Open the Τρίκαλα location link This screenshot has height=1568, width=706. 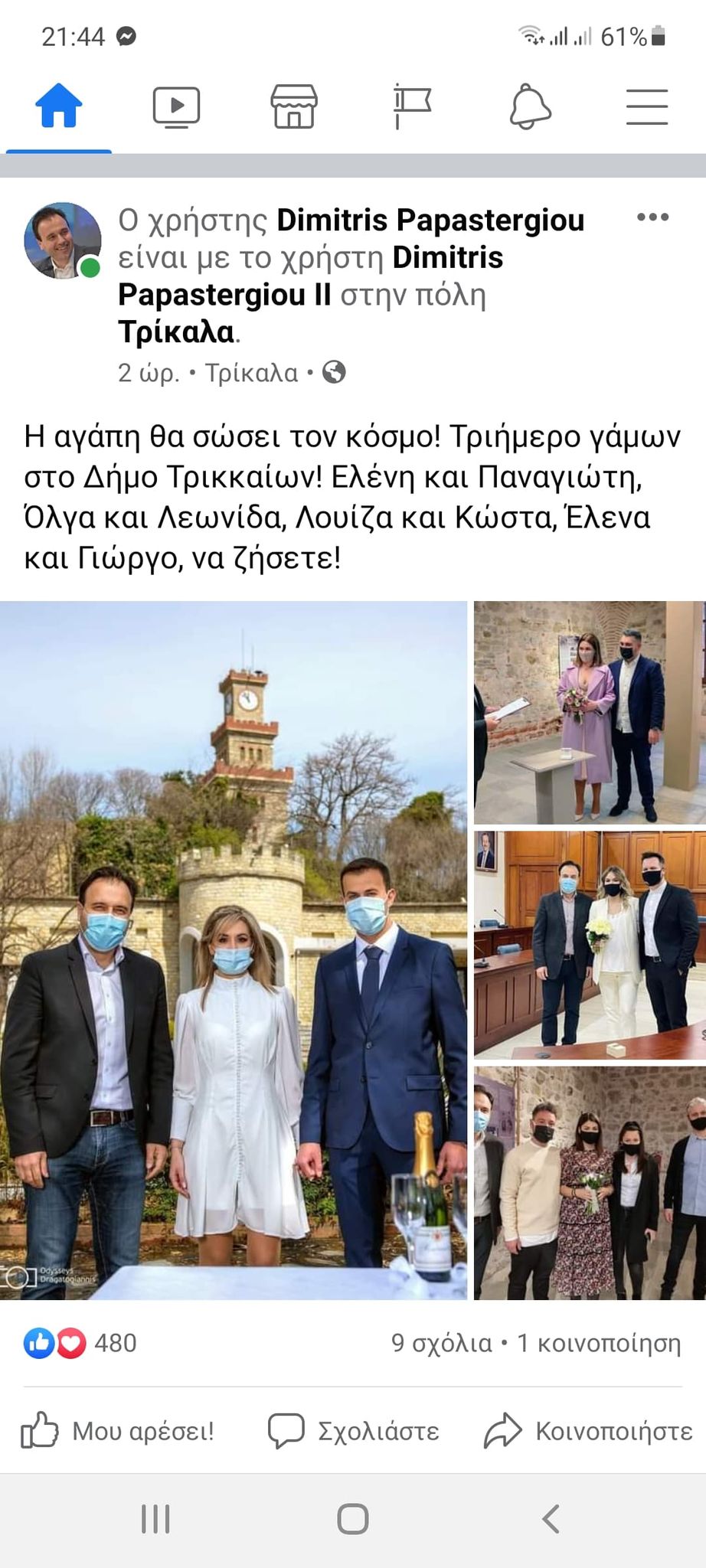click(176, 332)
